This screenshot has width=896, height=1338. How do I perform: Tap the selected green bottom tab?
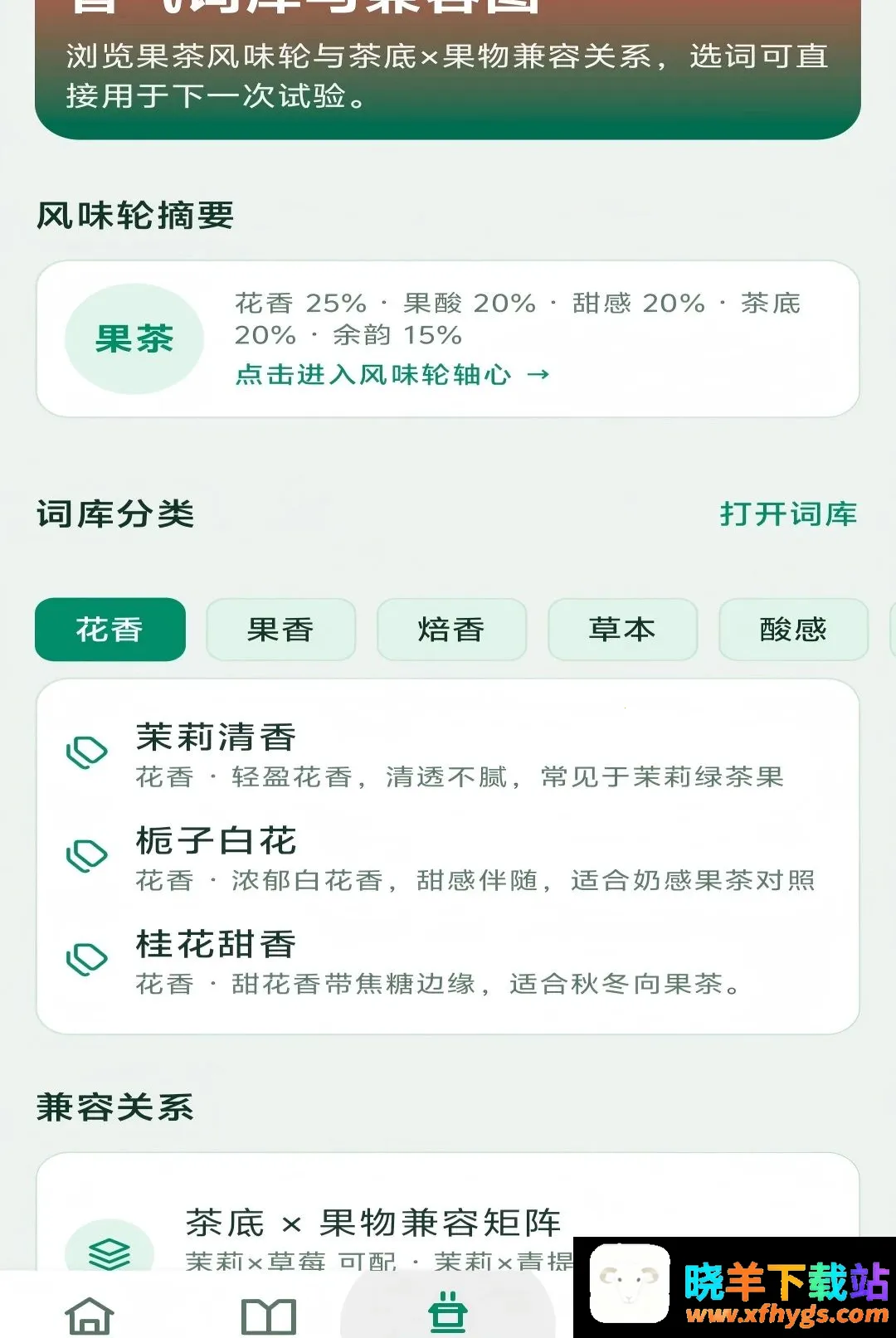448,1311
